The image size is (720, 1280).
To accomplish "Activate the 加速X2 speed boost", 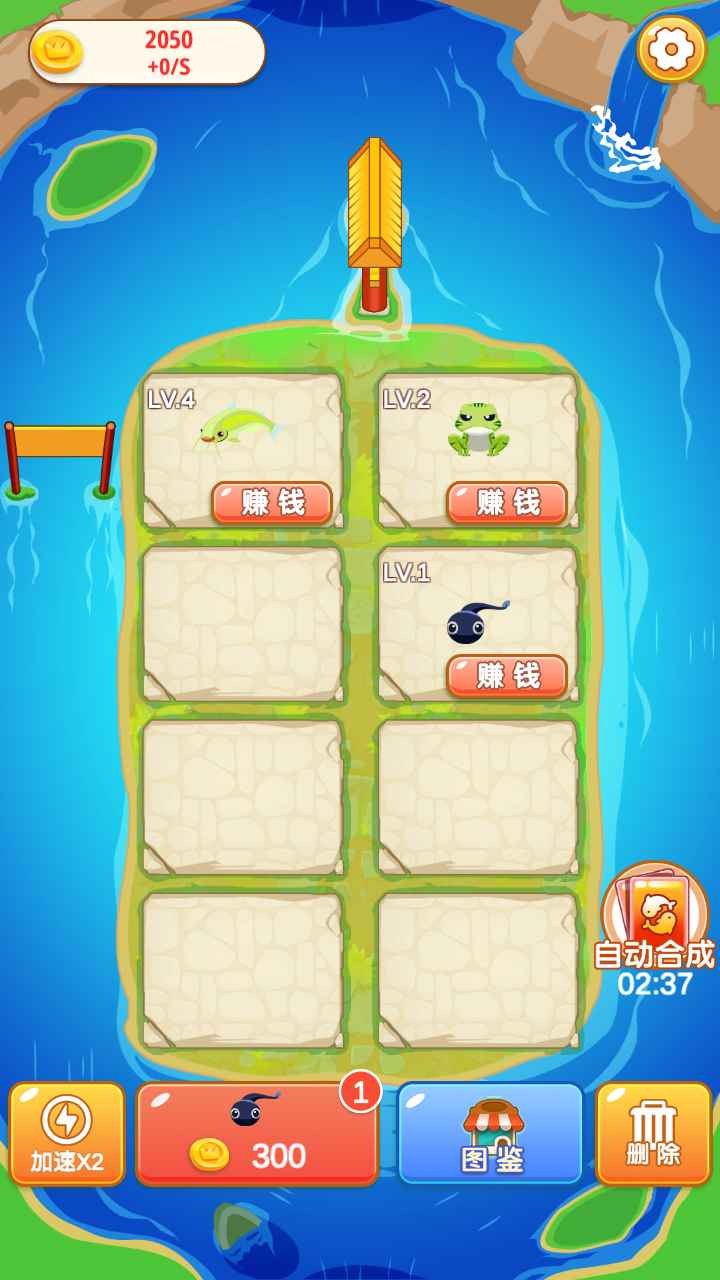I will [67, 1133].
